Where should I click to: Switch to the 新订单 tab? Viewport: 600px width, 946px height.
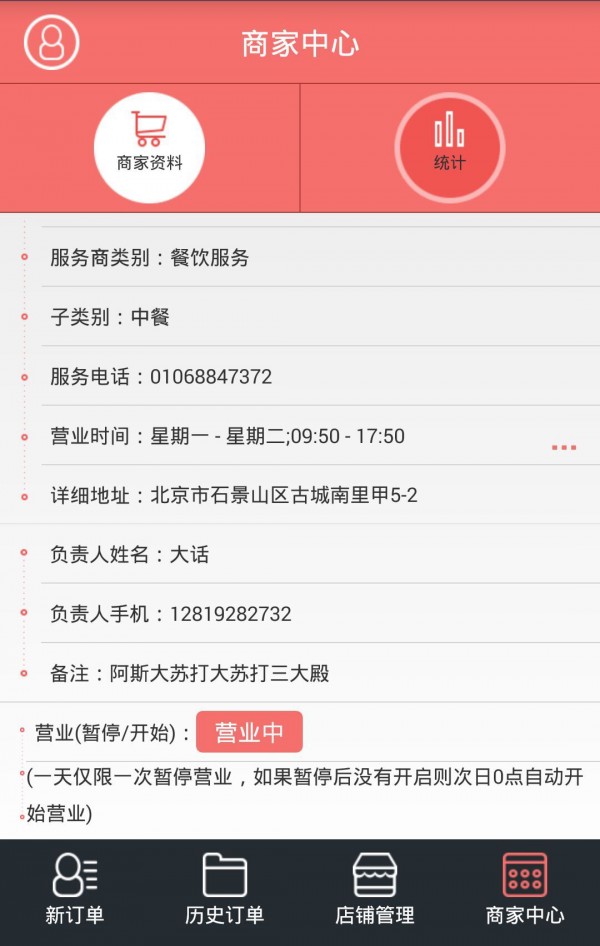75,888
